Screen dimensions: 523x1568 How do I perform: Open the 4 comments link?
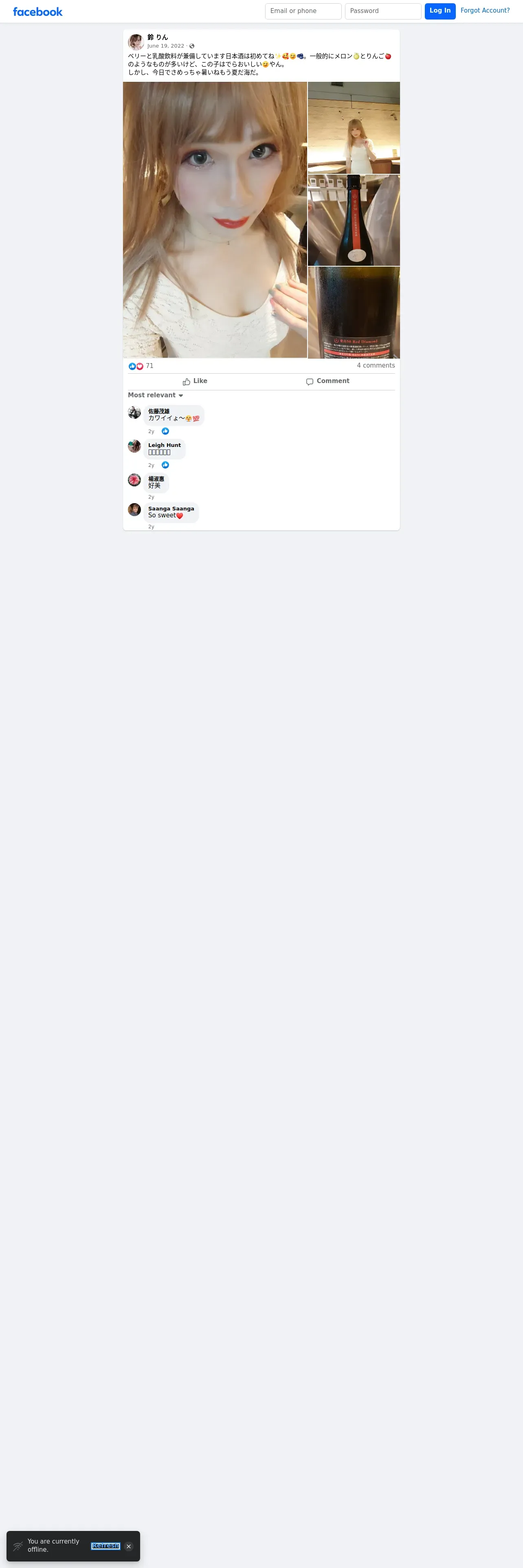tap(376, 365)
